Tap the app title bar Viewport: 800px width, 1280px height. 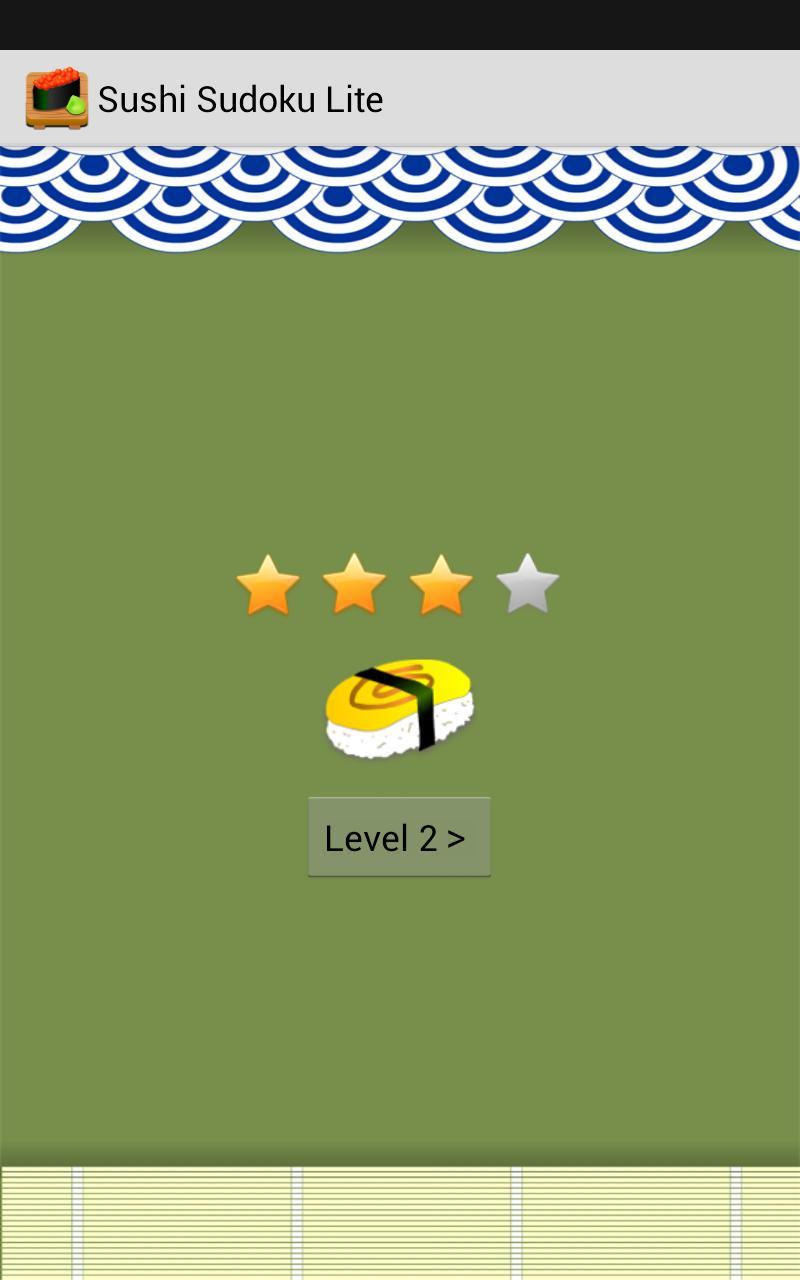tap(400, 98)
